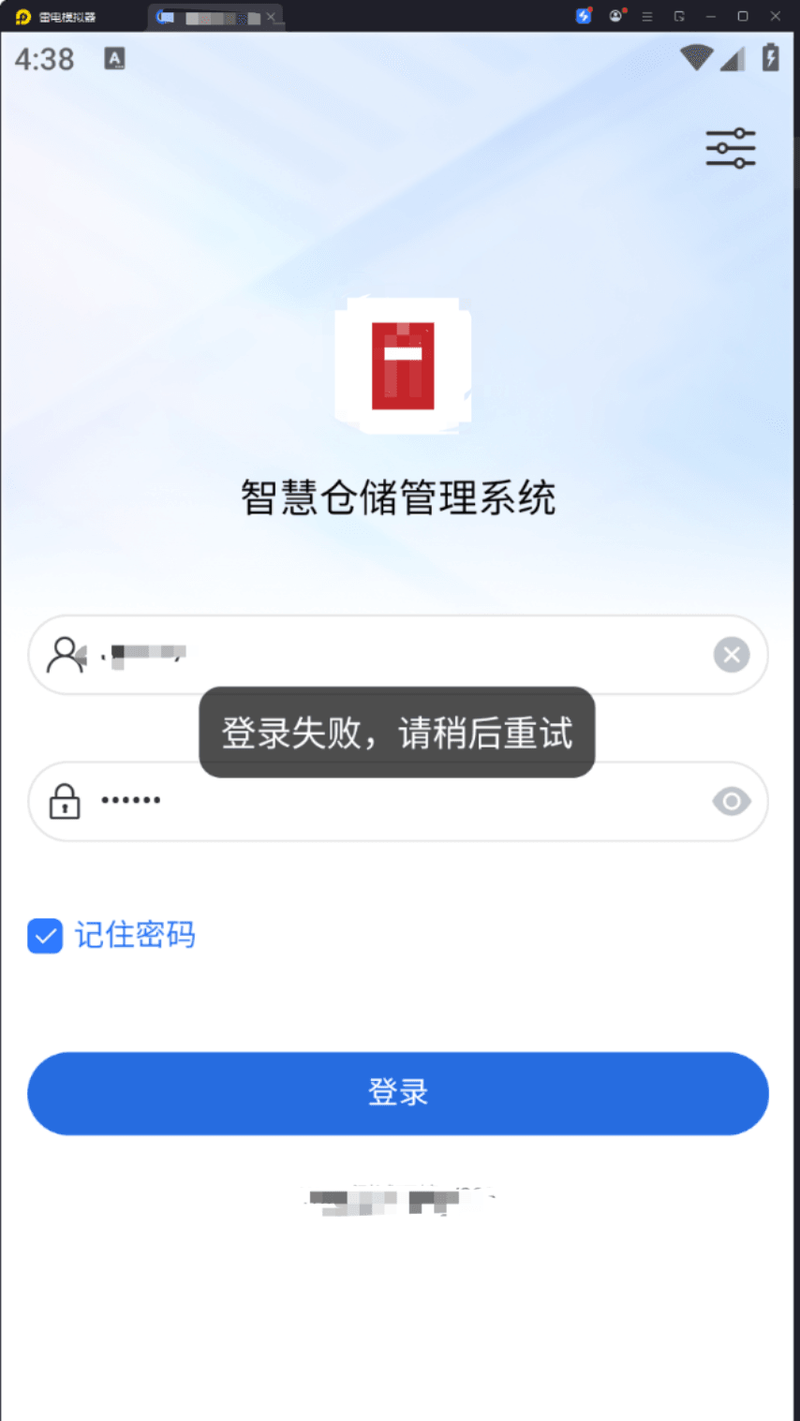Focus the username input field
Viewport: 800px width, 1421px height.
(398, 655)
